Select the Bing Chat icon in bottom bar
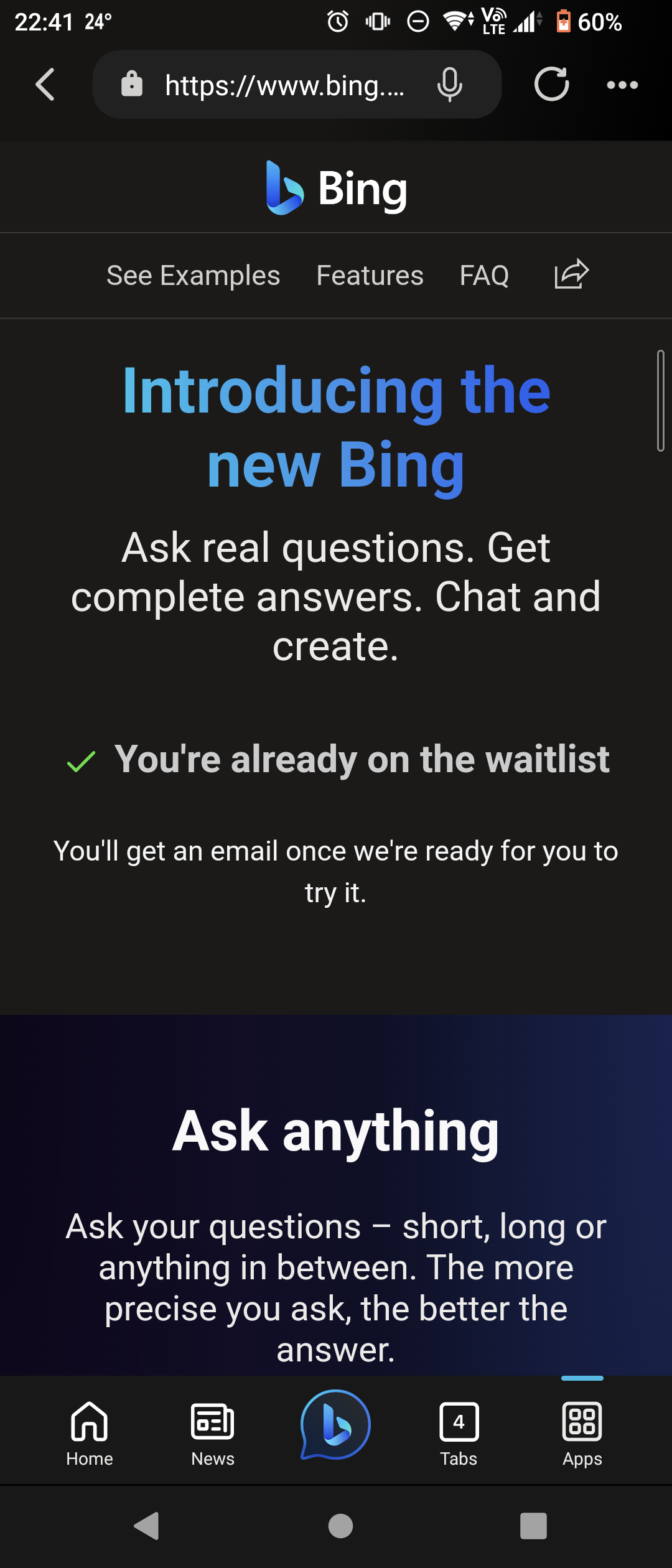Viewport: 672px width, 1568px height. tap(336, 1424)
